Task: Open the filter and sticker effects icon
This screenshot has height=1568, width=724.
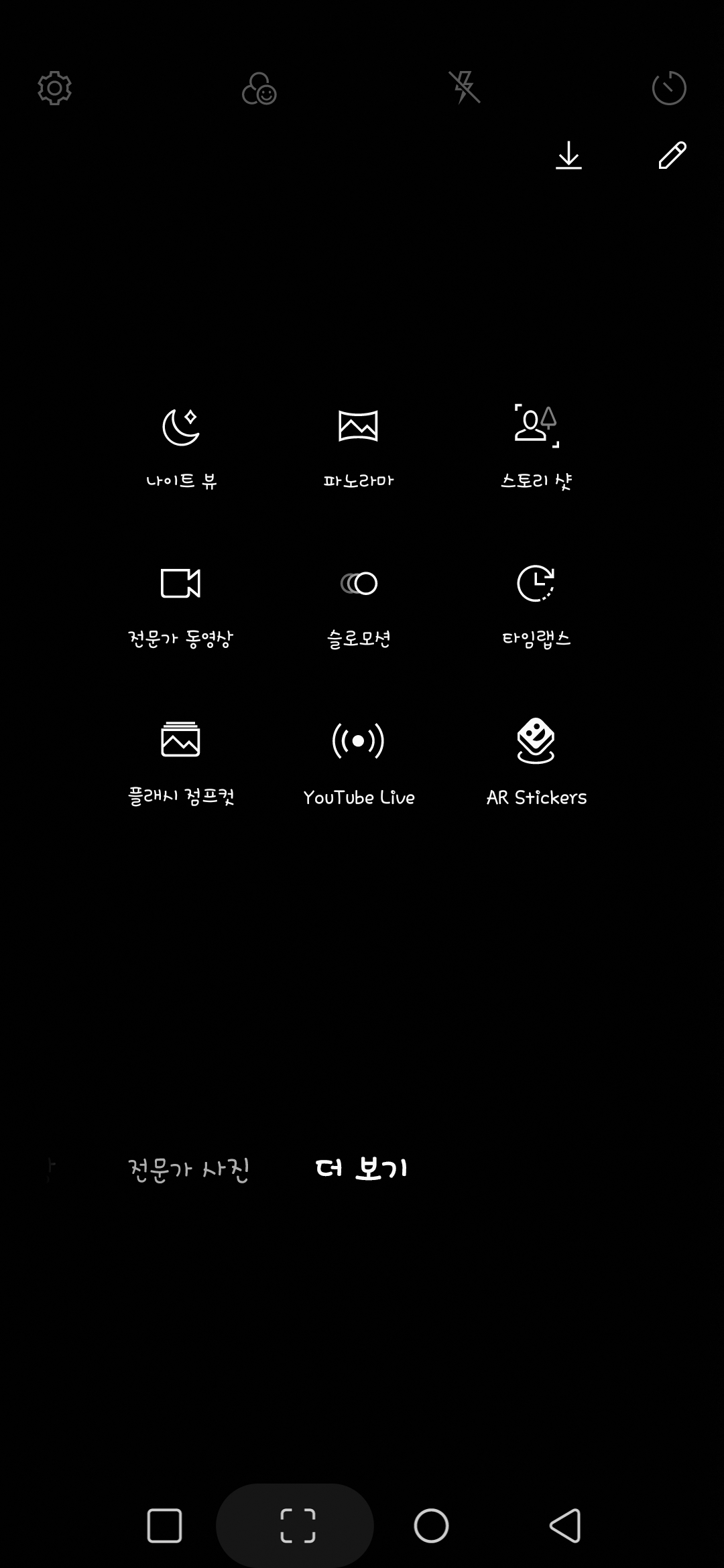Action: pos(259,88)
